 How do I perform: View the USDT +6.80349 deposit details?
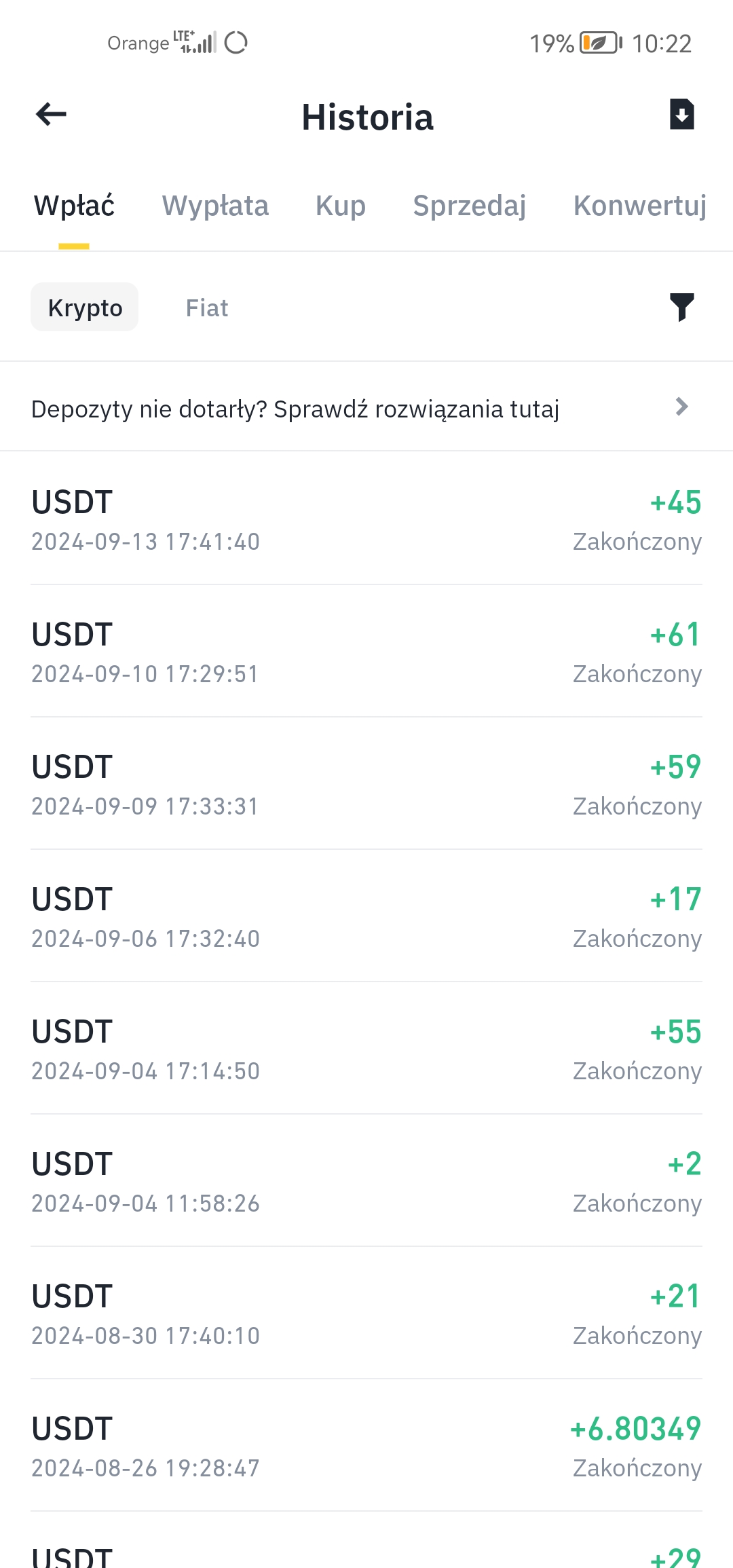coord(366,1446)
